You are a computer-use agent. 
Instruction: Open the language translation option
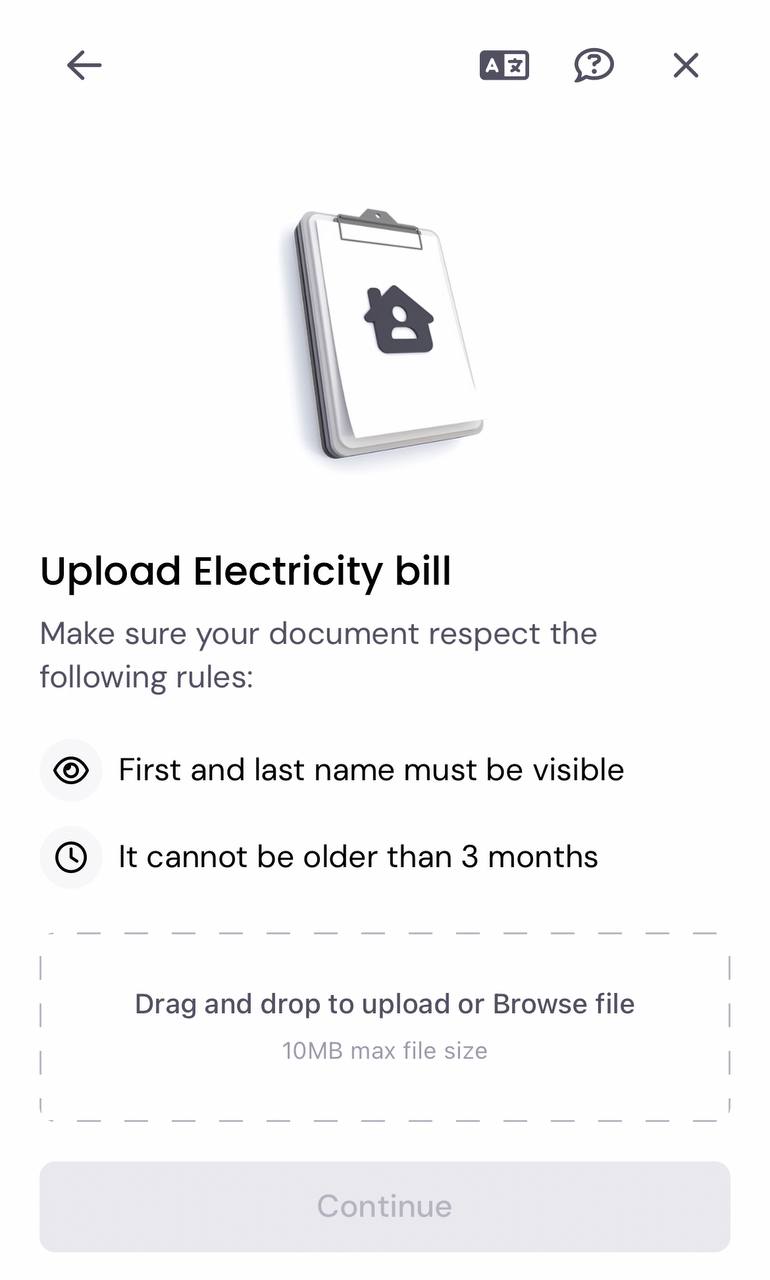click(x=504, y=66)
